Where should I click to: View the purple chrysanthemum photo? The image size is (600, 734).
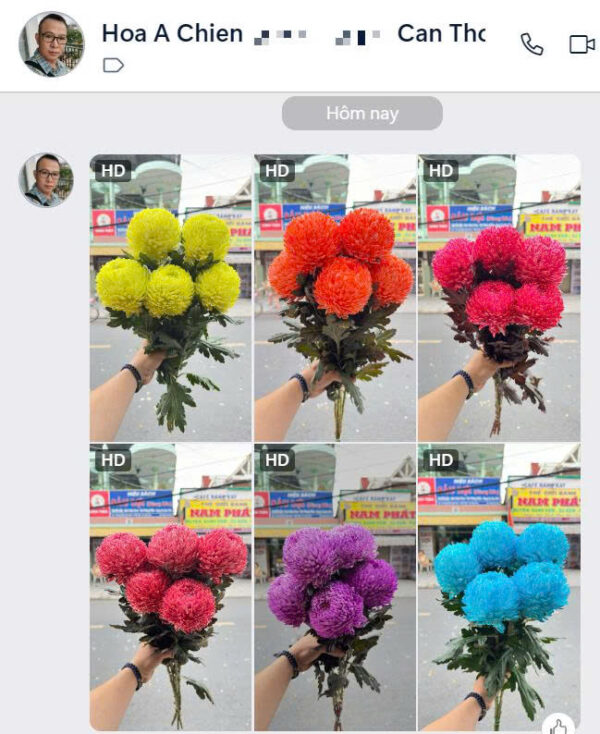[335, 587]
